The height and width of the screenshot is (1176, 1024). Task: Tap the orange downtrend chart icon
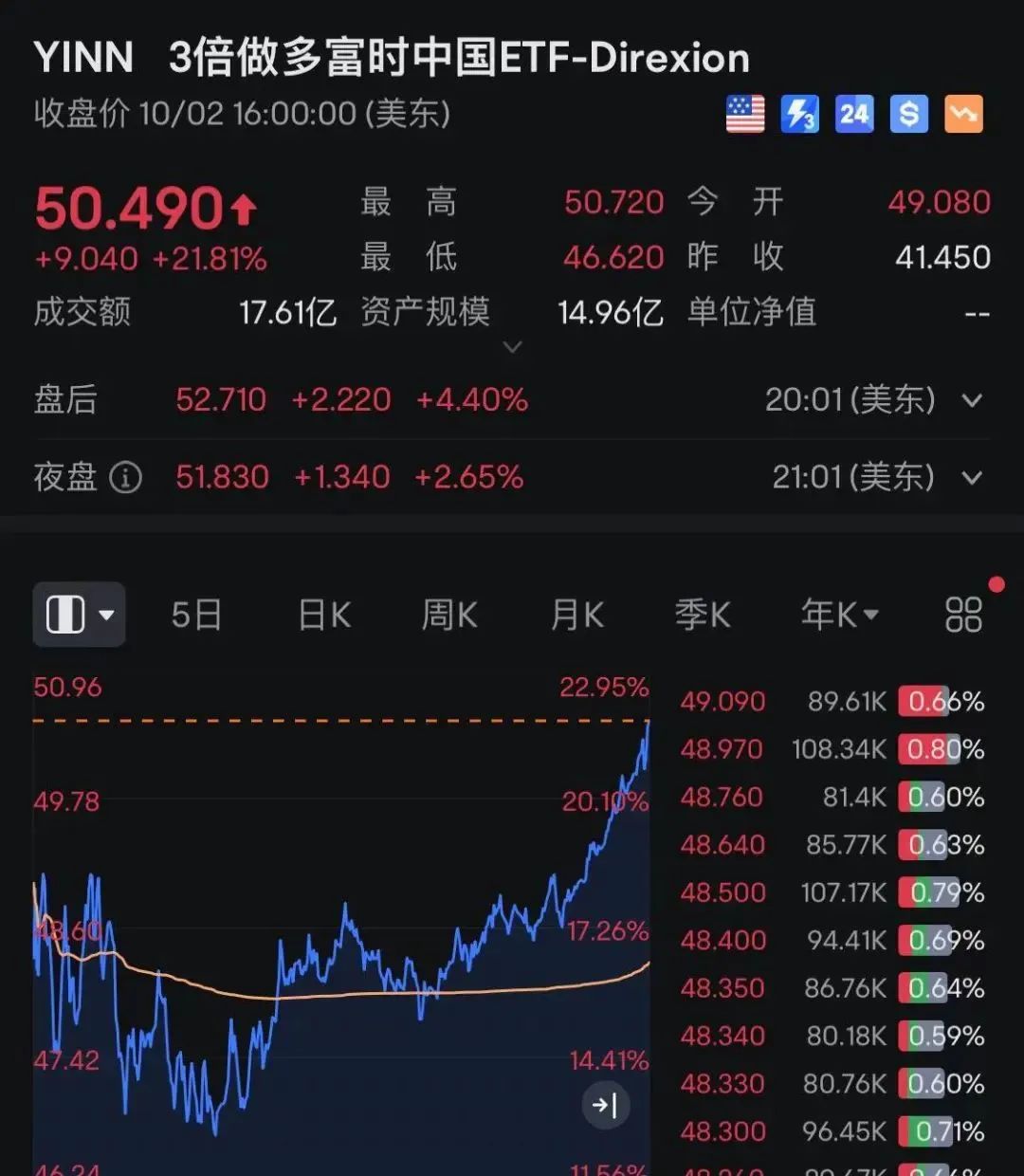tap(964, 115)
